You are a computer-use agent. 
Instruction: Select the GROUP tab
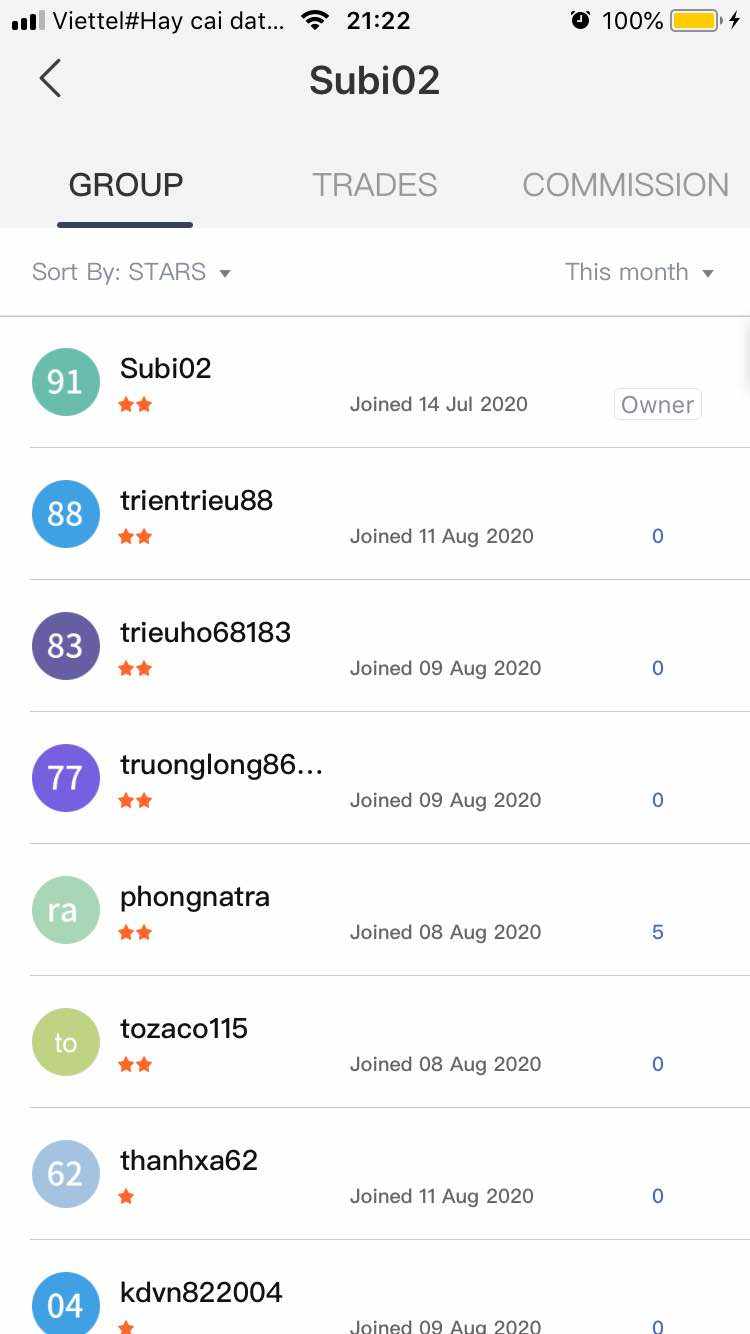click(125, 185)
